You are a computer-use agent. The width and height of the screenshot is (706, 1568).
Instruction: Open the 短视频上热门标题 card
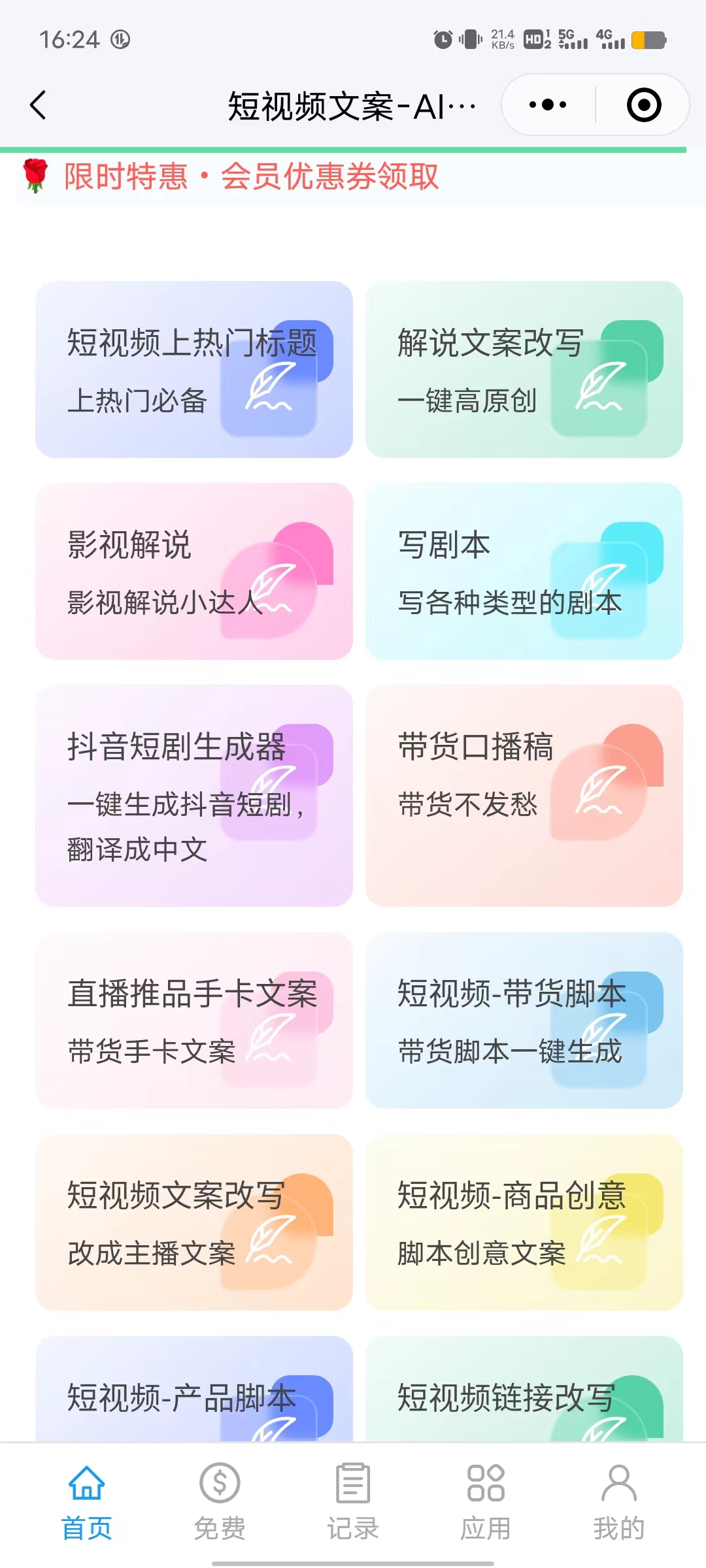coord(194,369)
